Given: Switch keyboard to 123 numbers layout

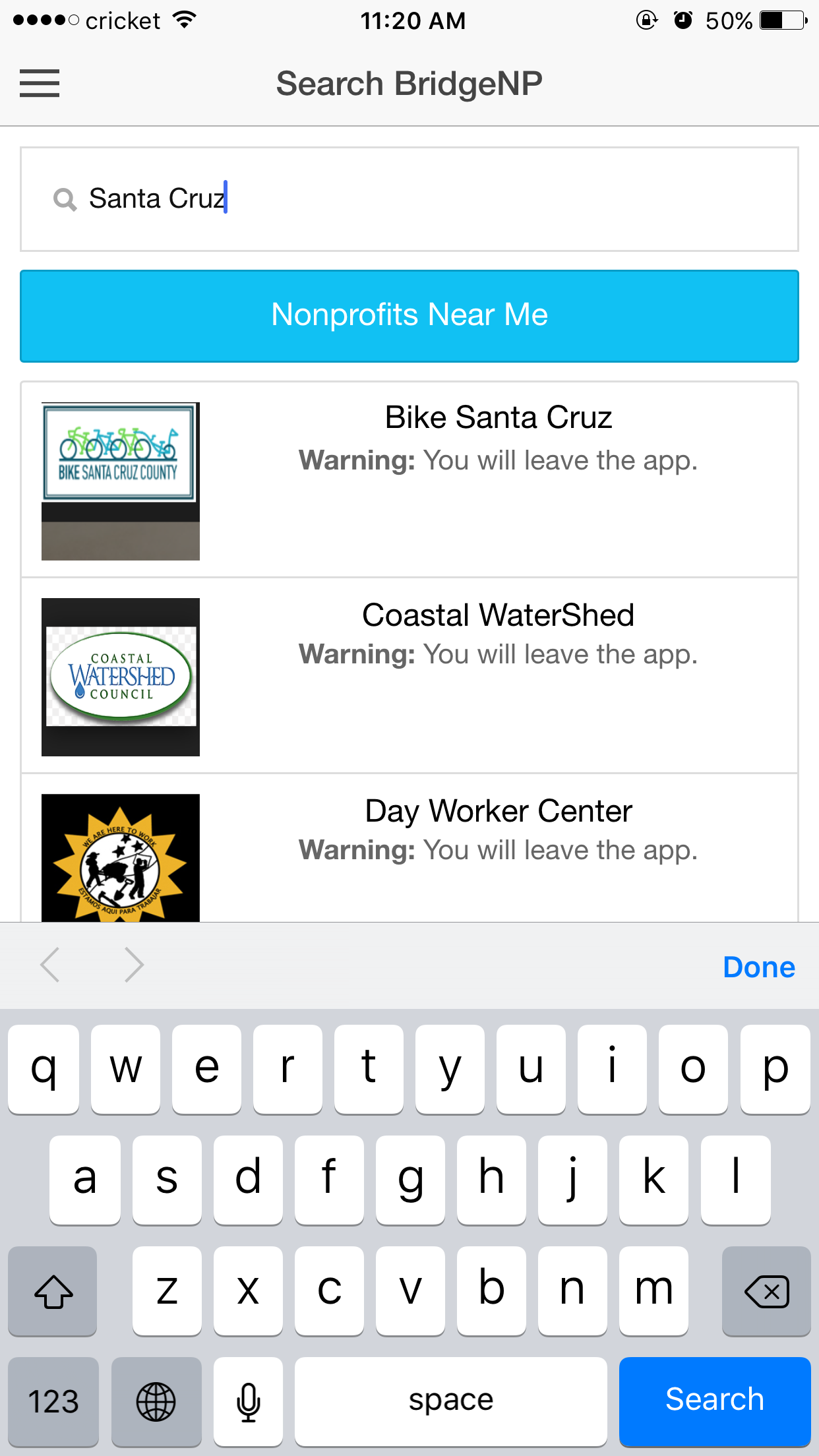Looking at the screenshot, I should 53,1401.
